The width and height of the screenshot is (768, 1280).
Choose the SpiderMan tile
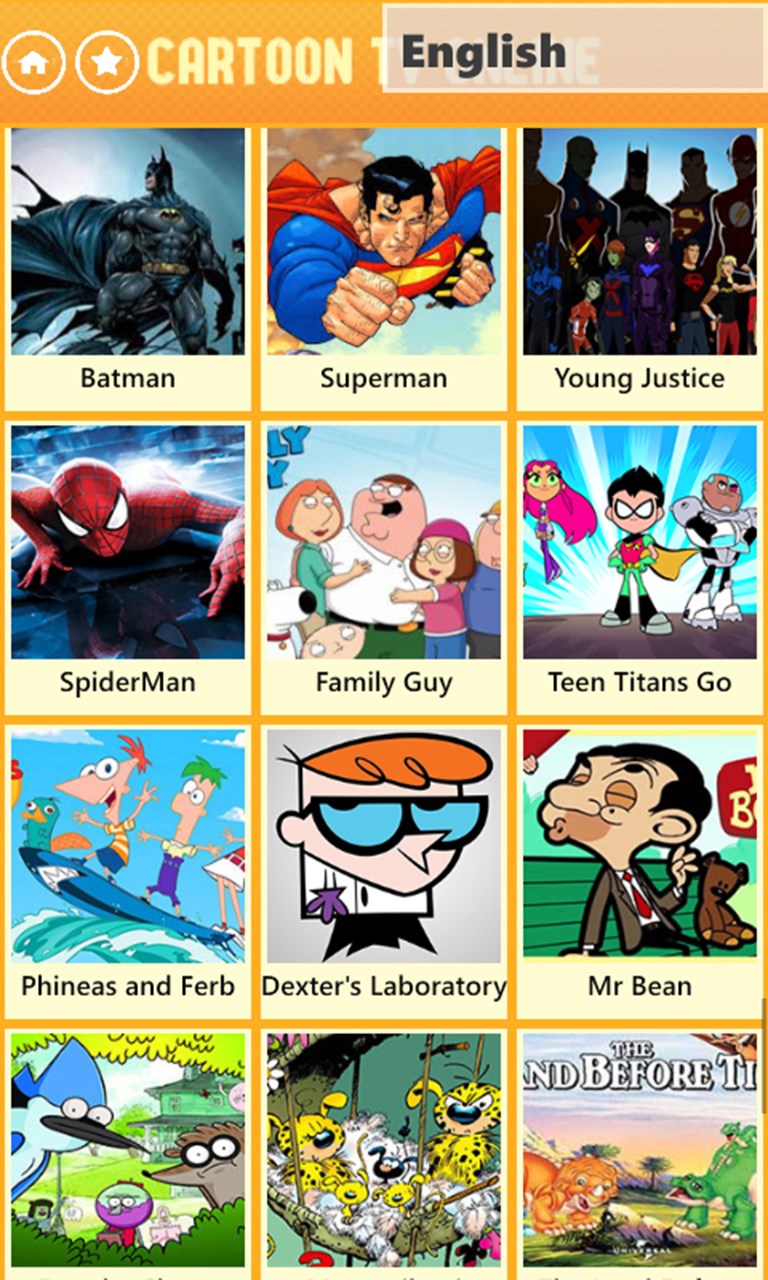(128, 543)
